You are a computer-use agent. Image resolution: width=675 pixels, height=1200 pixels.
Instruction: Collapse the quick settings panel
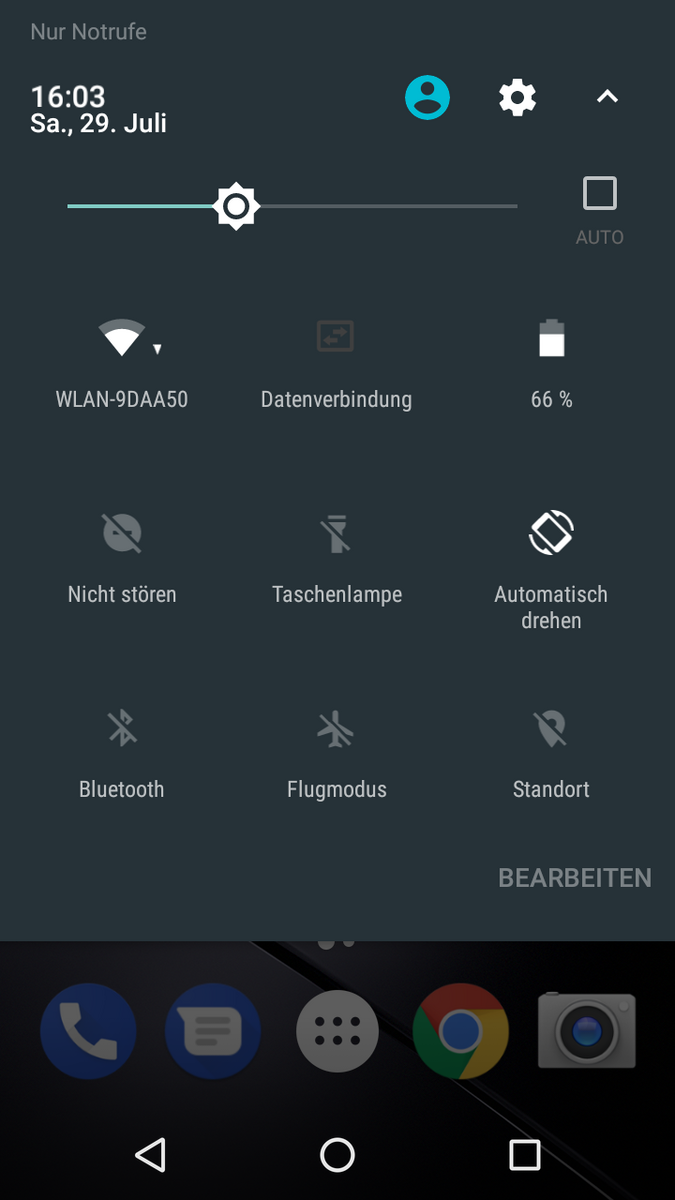click(607, 98)
